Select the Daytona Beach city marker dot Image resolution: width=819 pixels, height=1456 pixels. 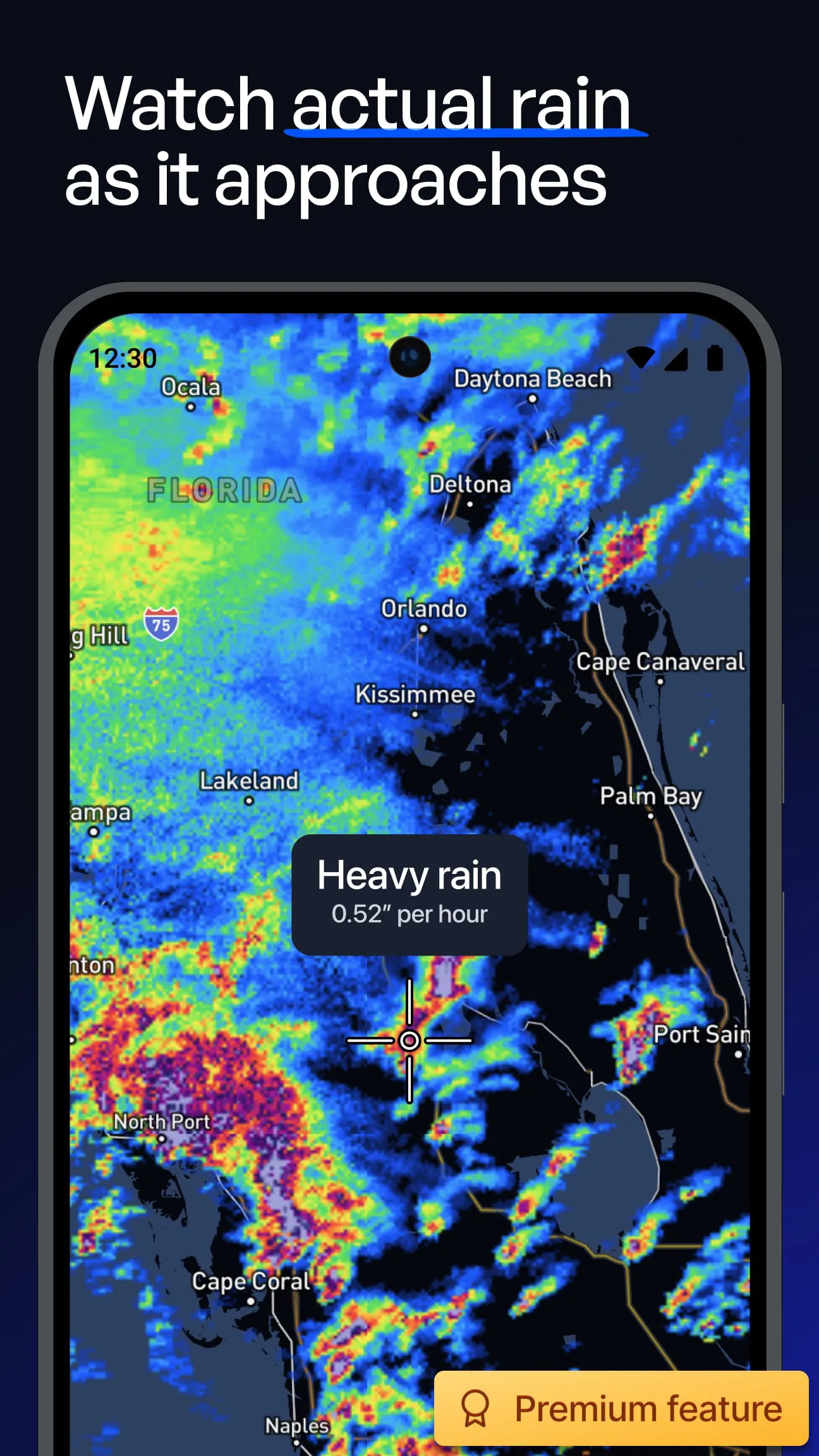(532, 399)
